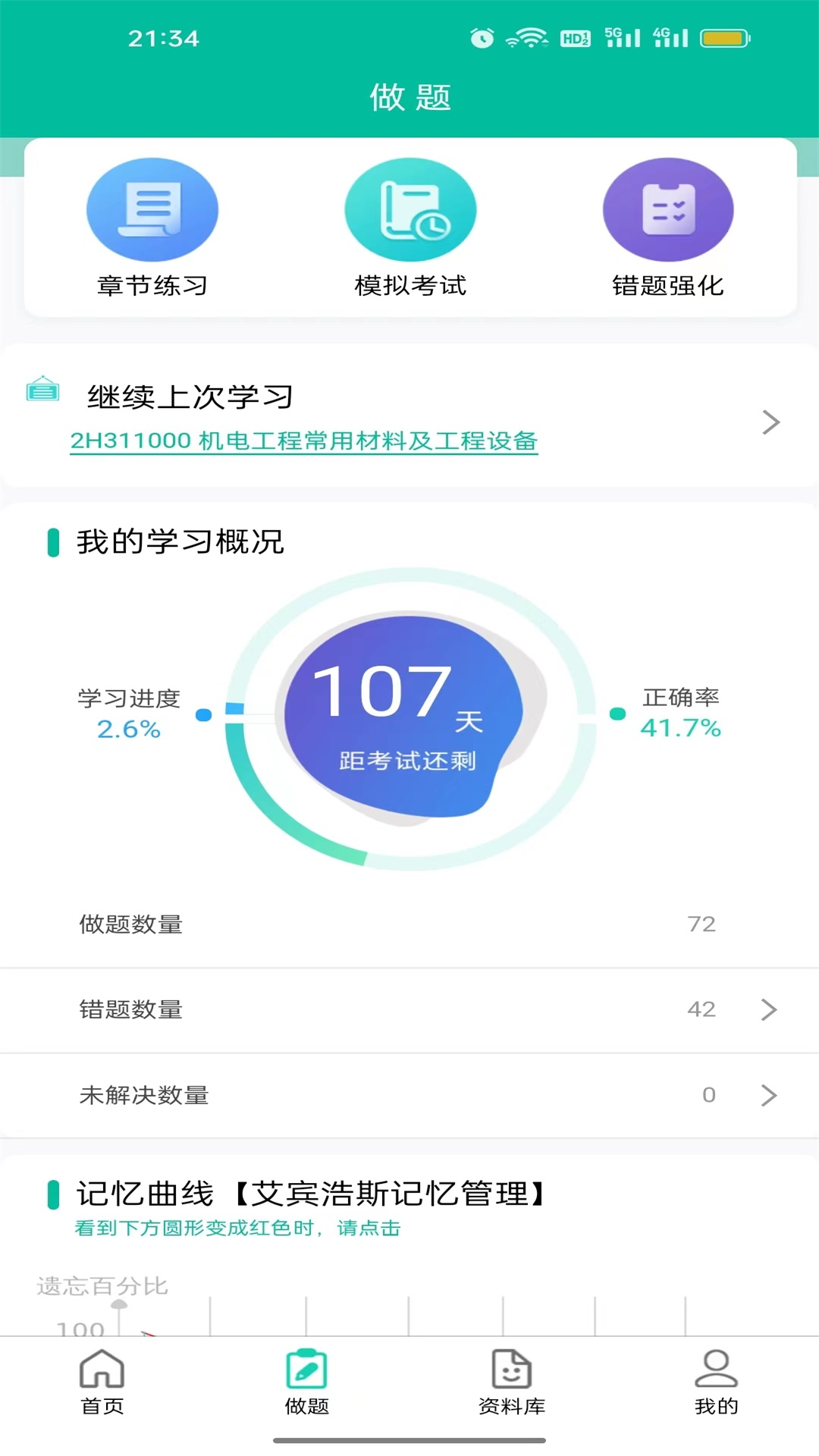
Task: Click the 做题数量 72 row
Action: [409, 924]
